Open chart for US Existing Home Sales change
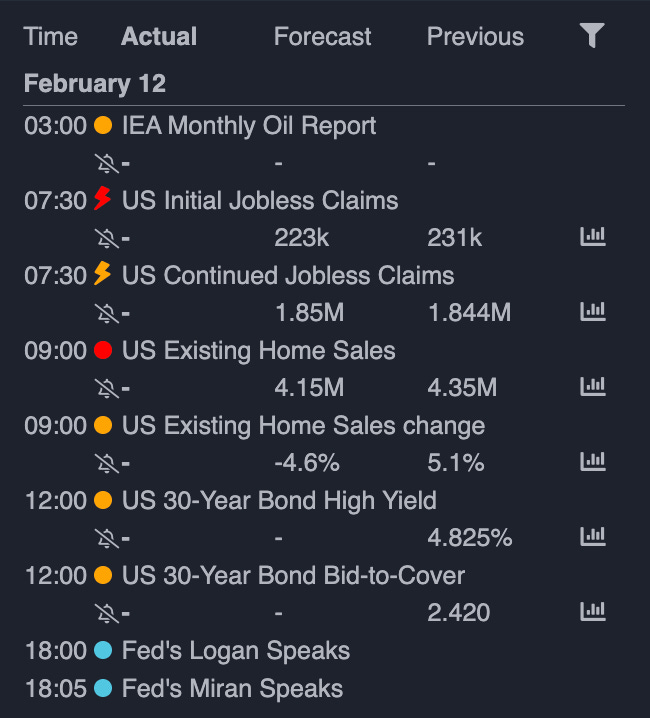The height and width of the screenshot is (718, 650). tap(593, 462)
